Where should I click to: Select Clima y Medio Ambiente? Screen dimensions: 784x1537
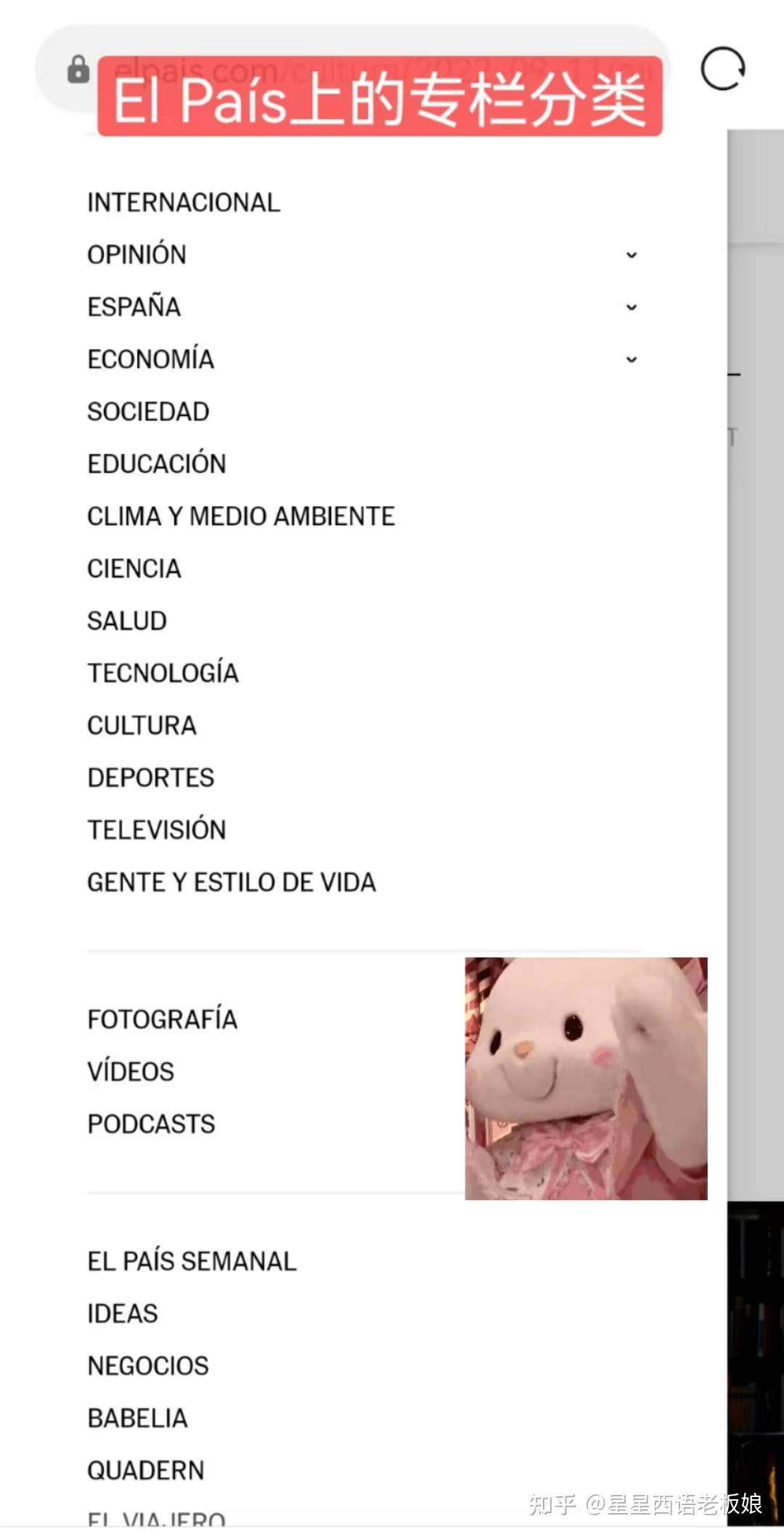[241, 516]
